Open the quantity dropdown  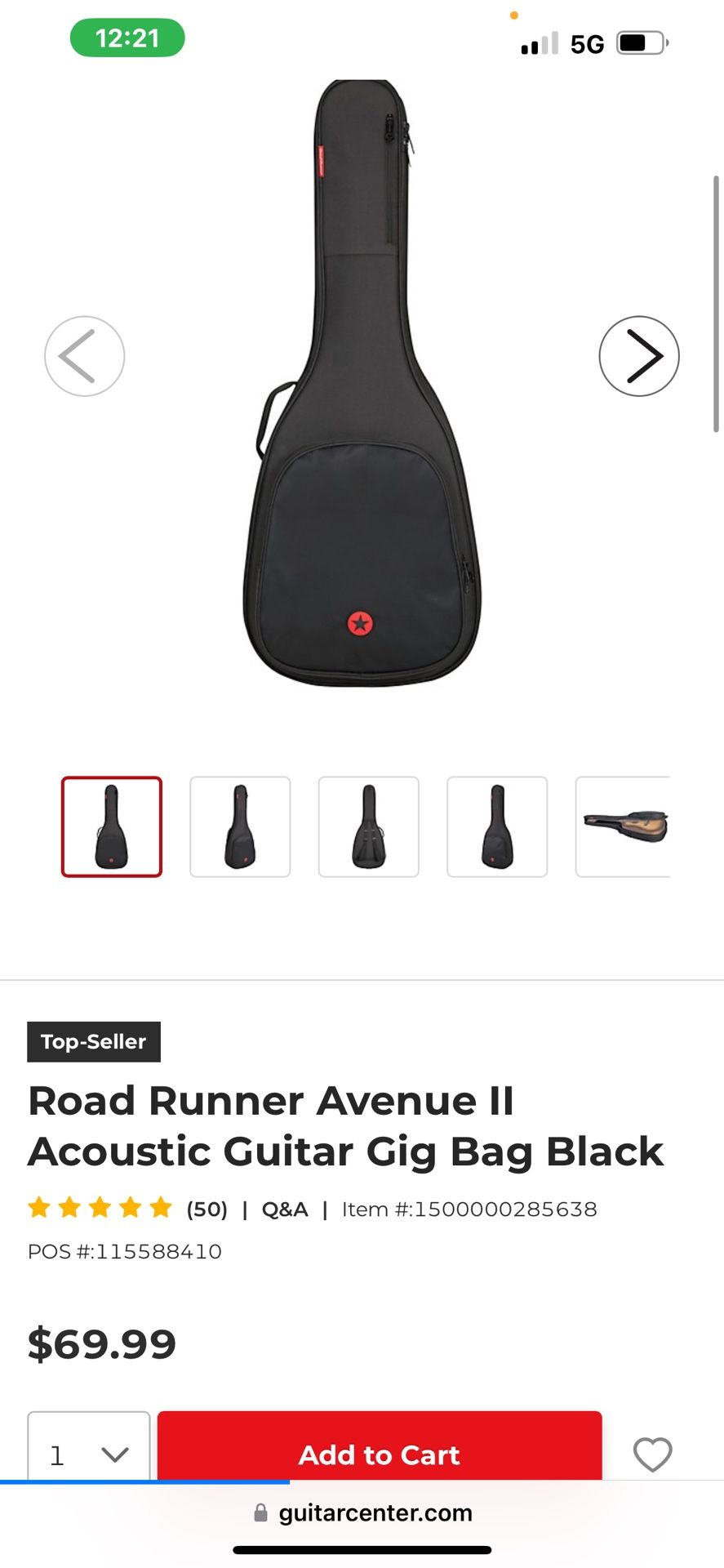tap(89, 1454)
